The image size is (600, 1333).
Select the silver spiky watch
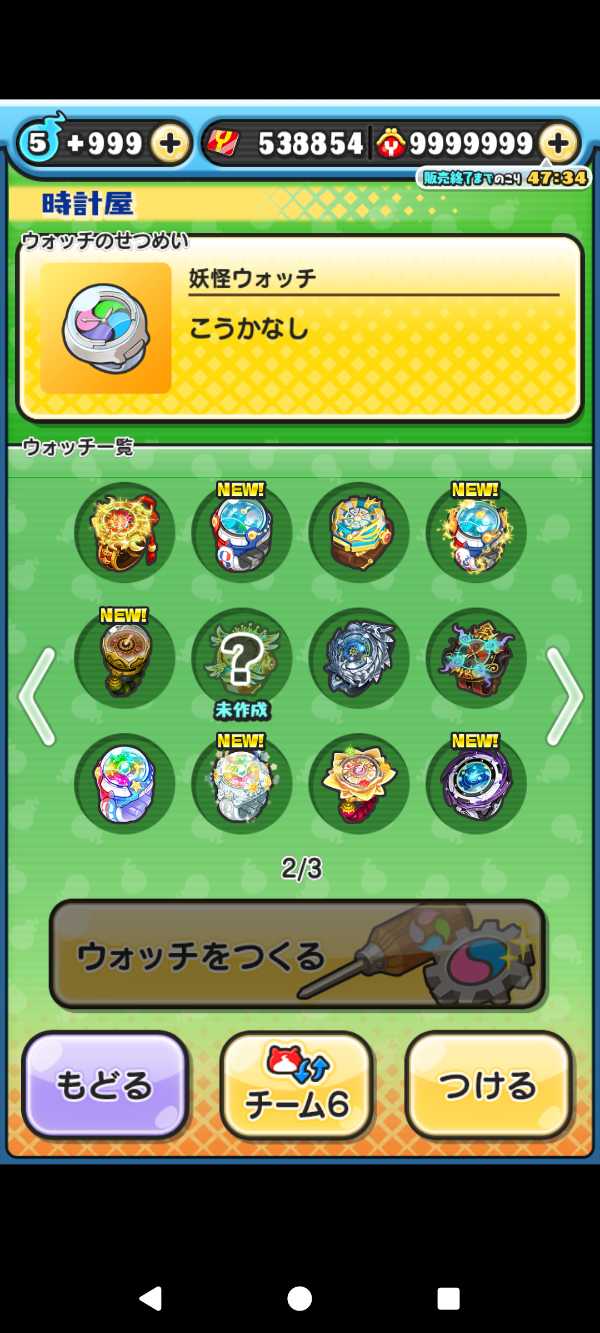click(x=359, y=658)
